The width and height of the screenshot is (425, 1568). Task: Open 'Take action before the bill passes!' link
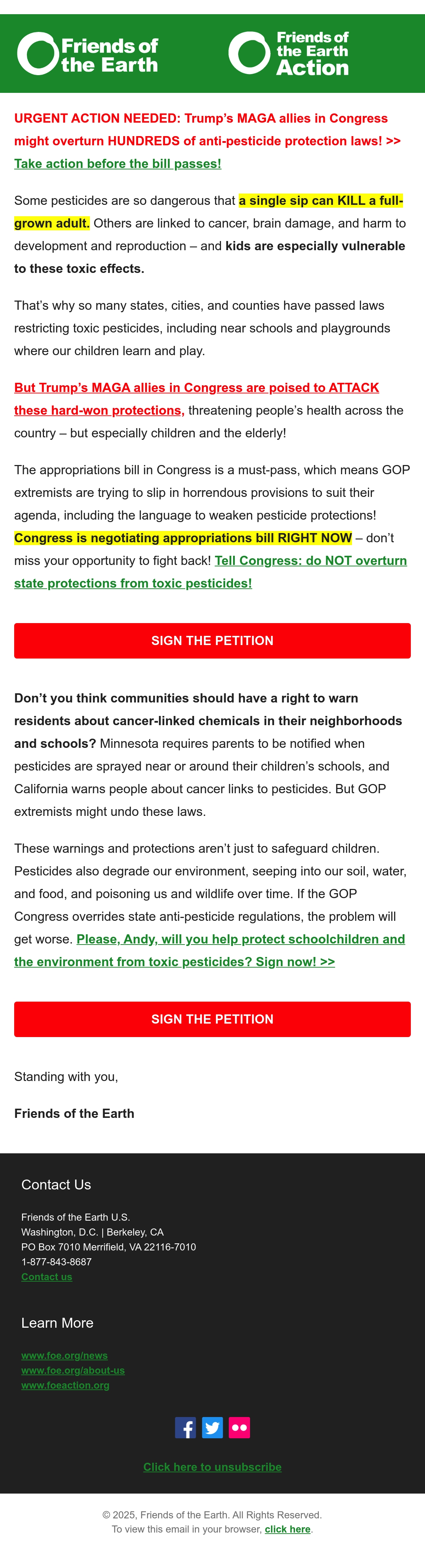tap(117, 164)
